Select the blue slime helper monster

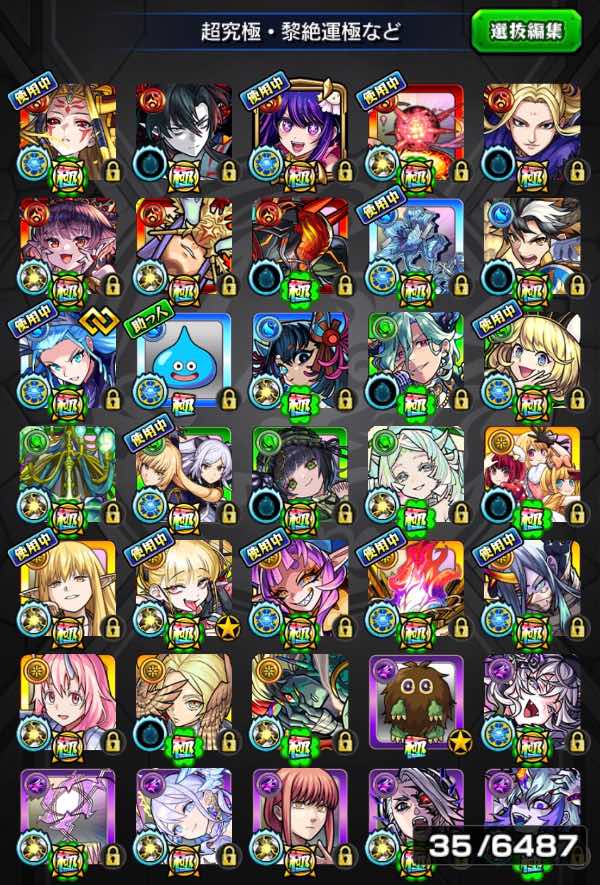pyautogui.click(x=184, y=362)
